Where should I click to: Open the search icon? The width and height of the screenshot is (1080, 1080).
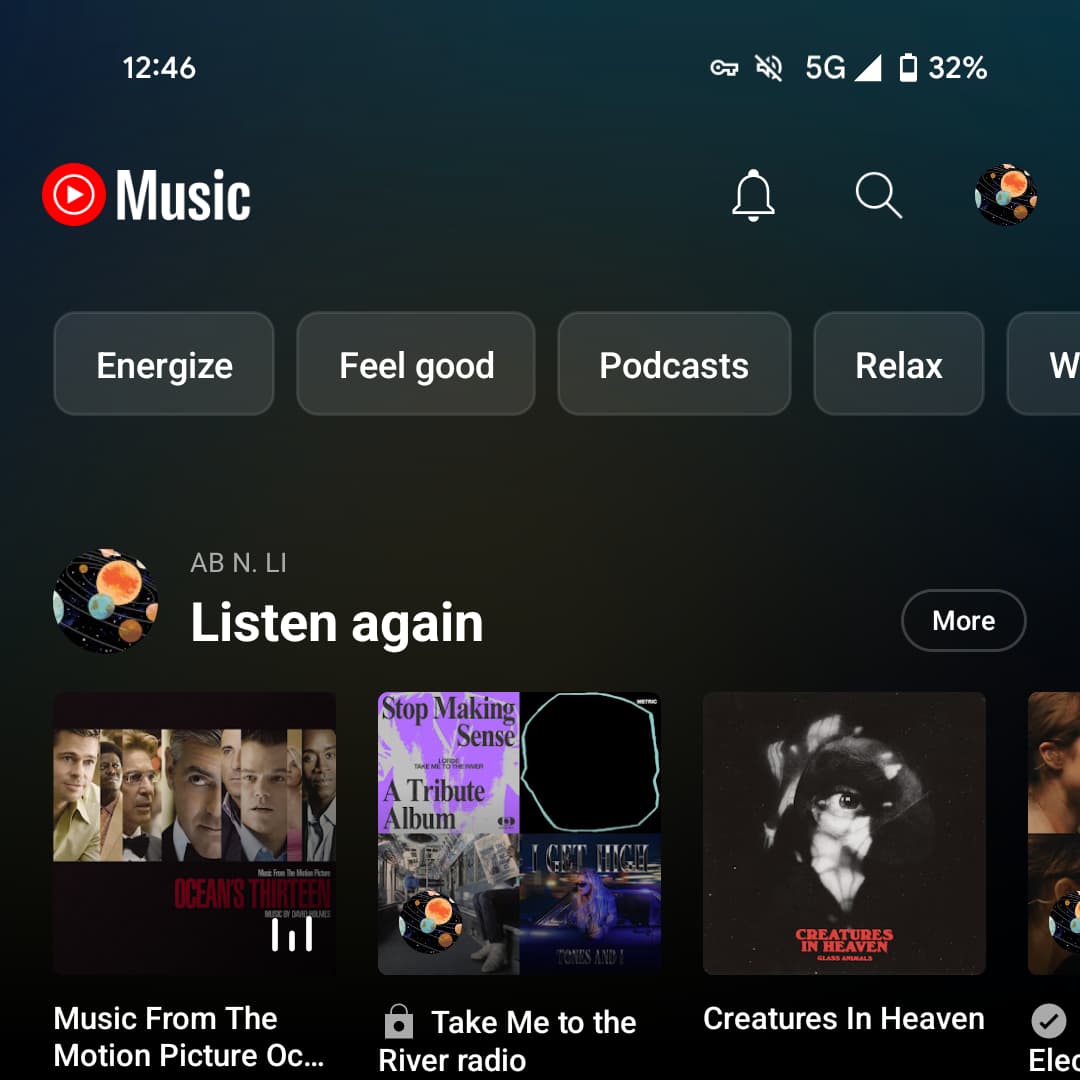pos(878,195)
